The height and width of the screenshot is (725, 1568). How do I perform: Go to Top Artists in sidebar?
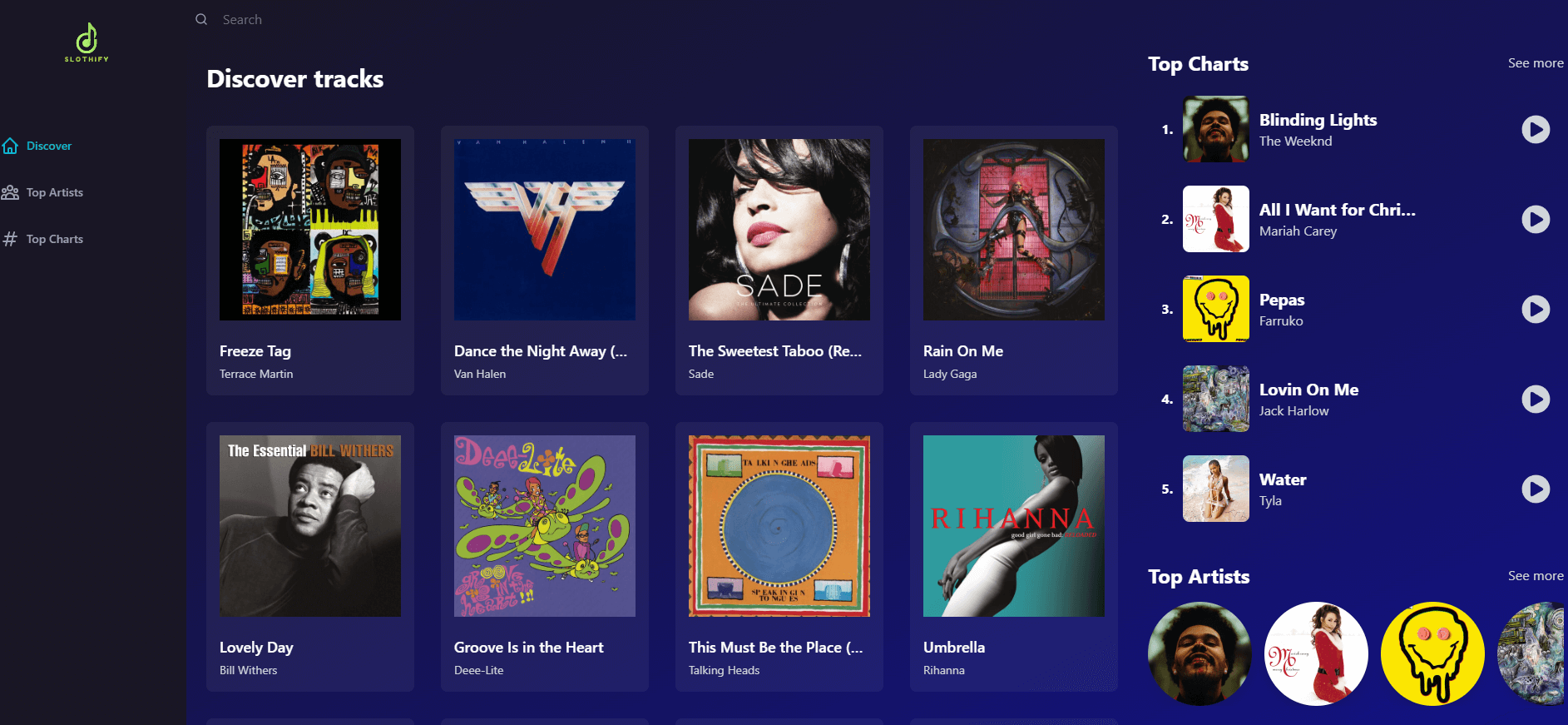click(54, 192)
